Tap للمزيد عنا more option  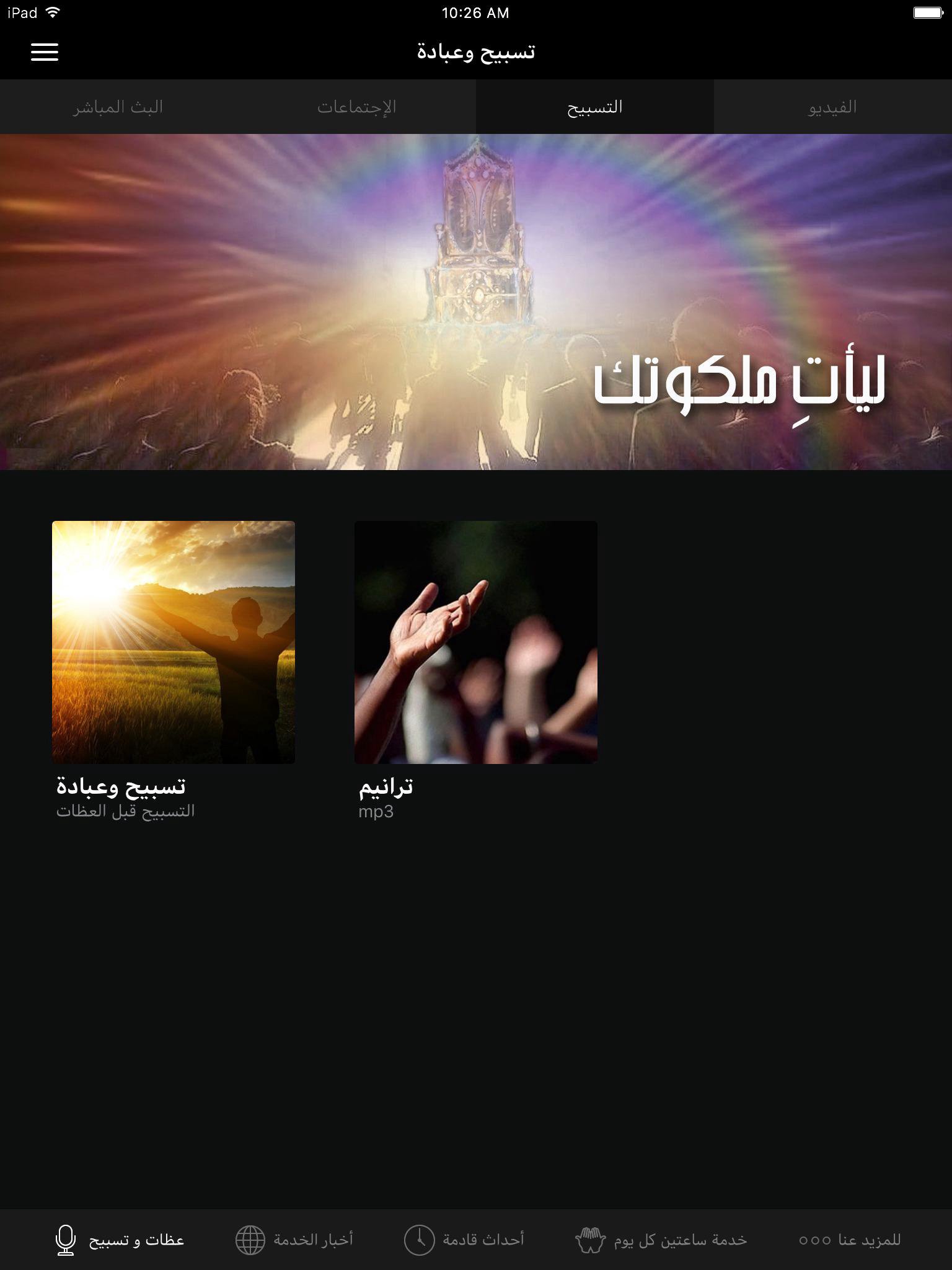[x=849, y=1240]
